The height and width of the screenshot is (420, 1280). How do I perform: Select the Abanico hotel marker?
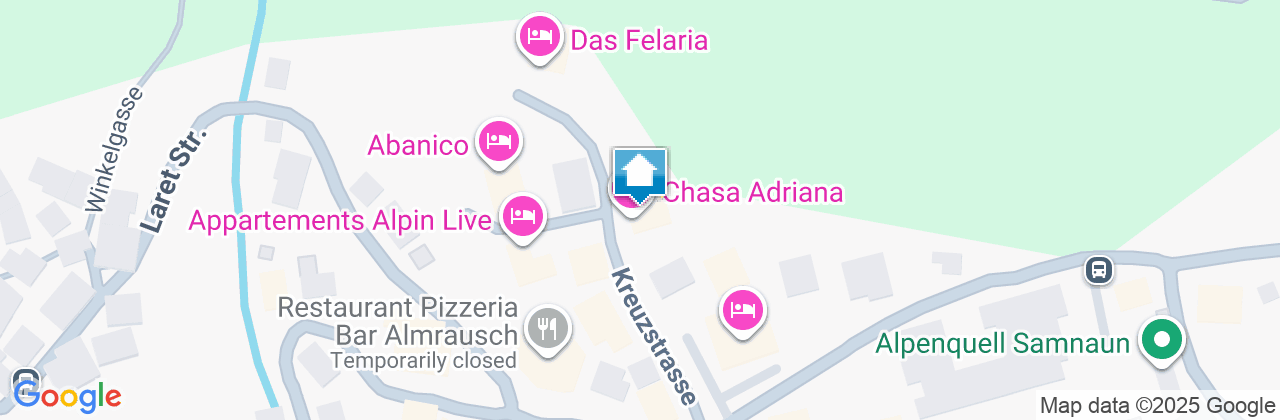[498, 141]
